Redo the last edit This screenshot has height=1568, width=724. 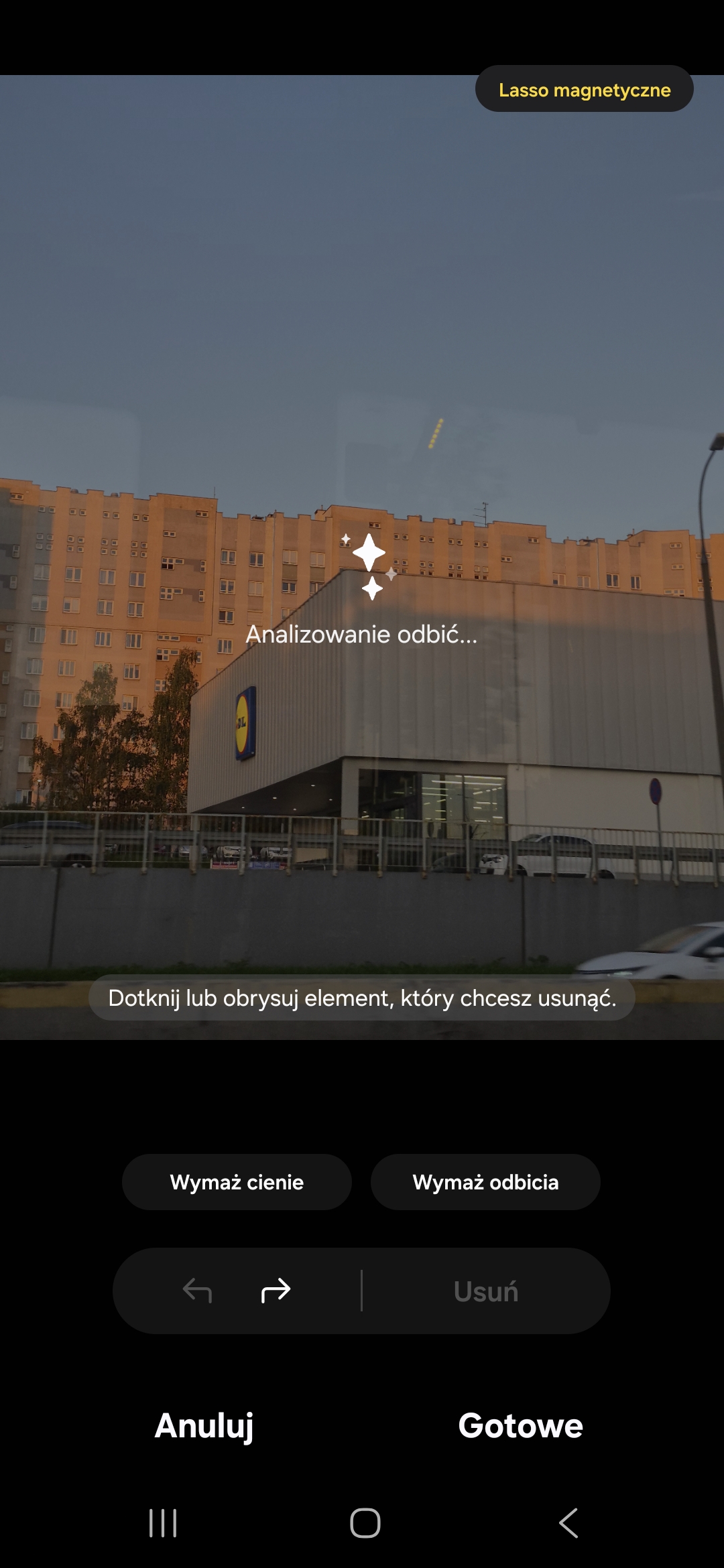(276, 1290)
